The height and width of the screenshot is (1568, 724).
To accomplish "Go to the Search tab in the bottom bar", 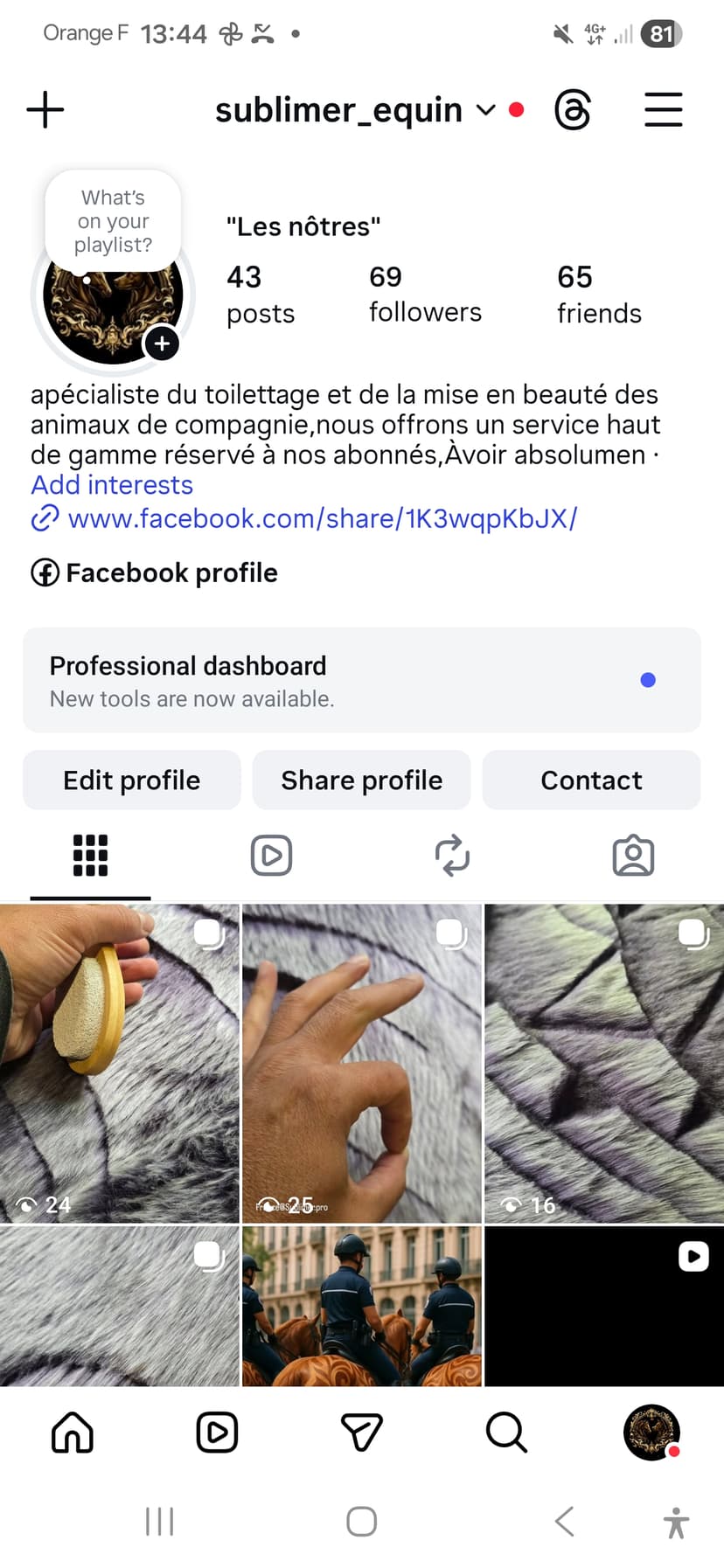I will (506, 1433).
